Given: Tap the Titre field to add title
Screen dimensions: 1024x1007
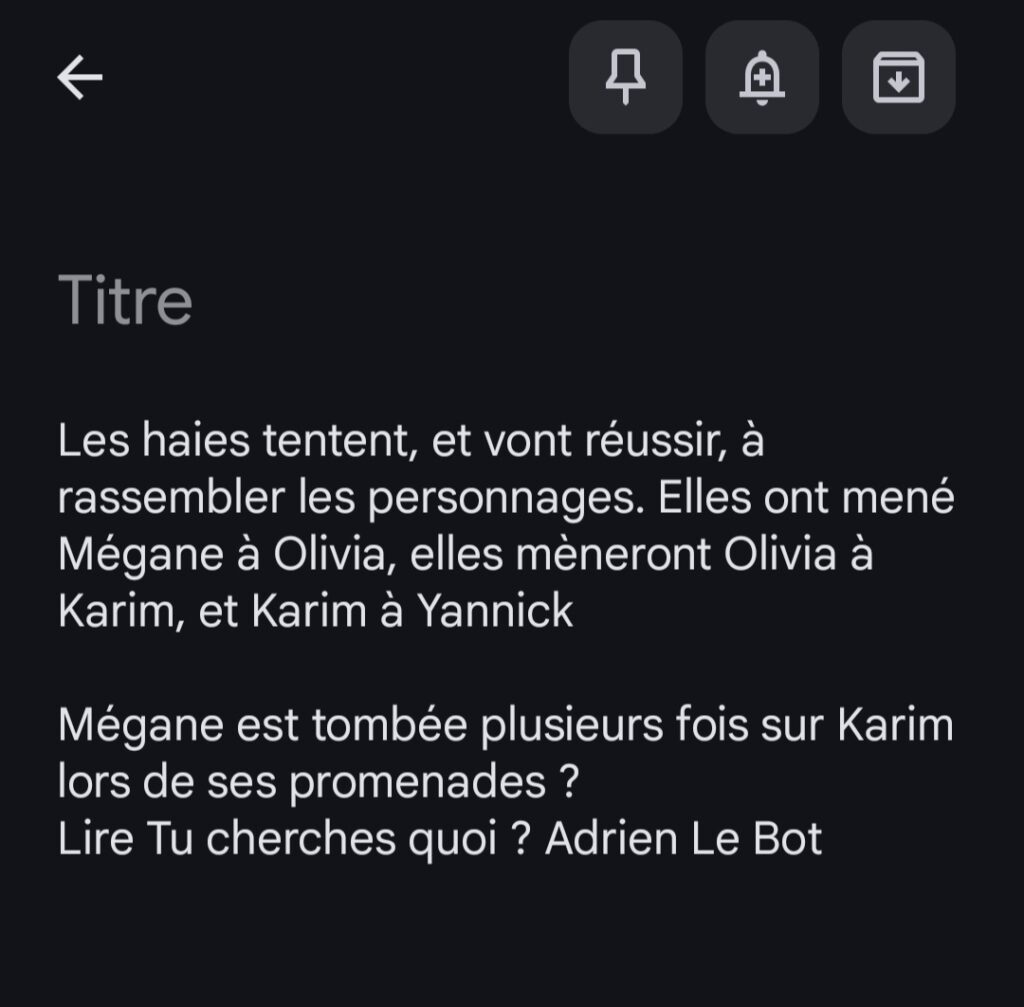Looking at the screenshot, I should [125, 300].
